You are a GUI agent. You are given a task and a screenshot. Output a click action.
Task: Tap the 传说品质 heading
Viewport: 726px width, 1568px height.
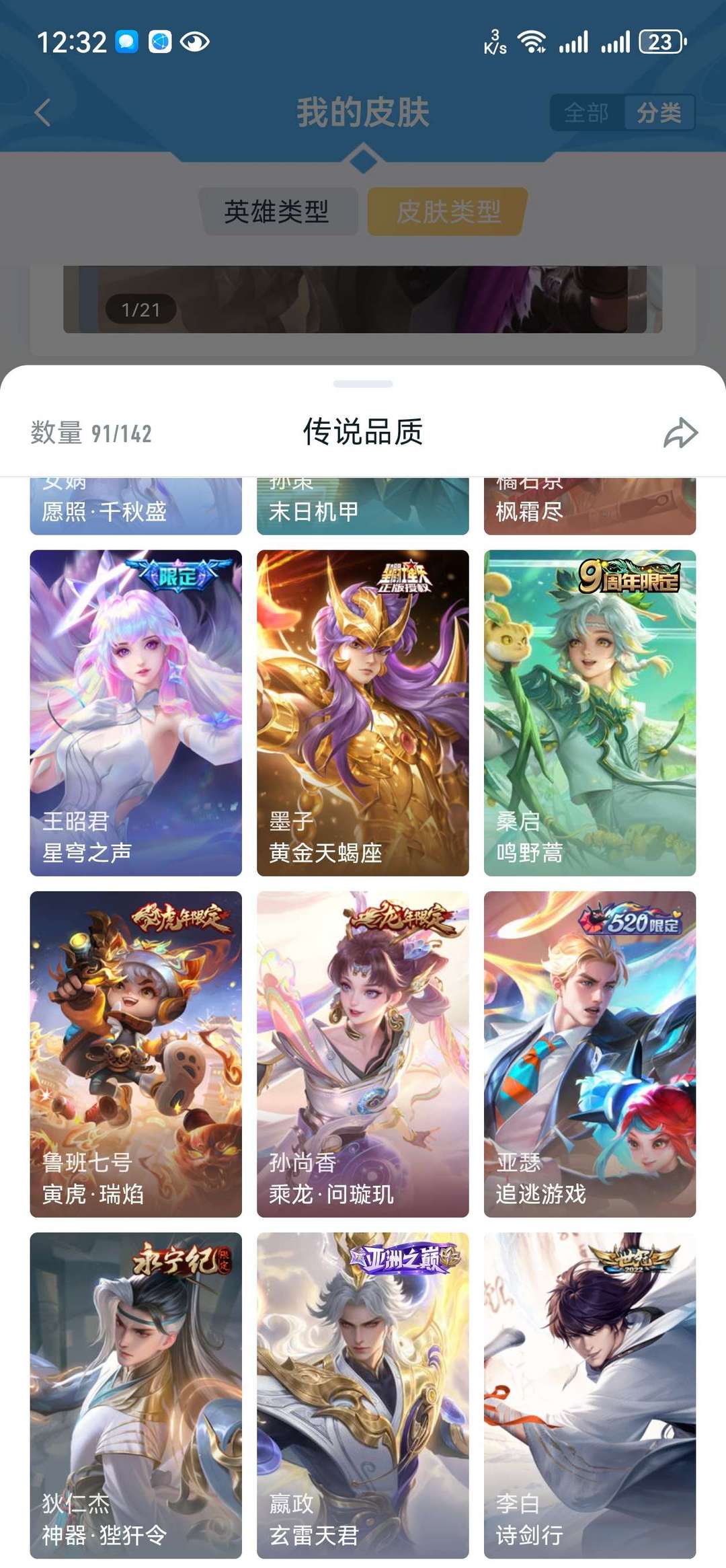363,431
